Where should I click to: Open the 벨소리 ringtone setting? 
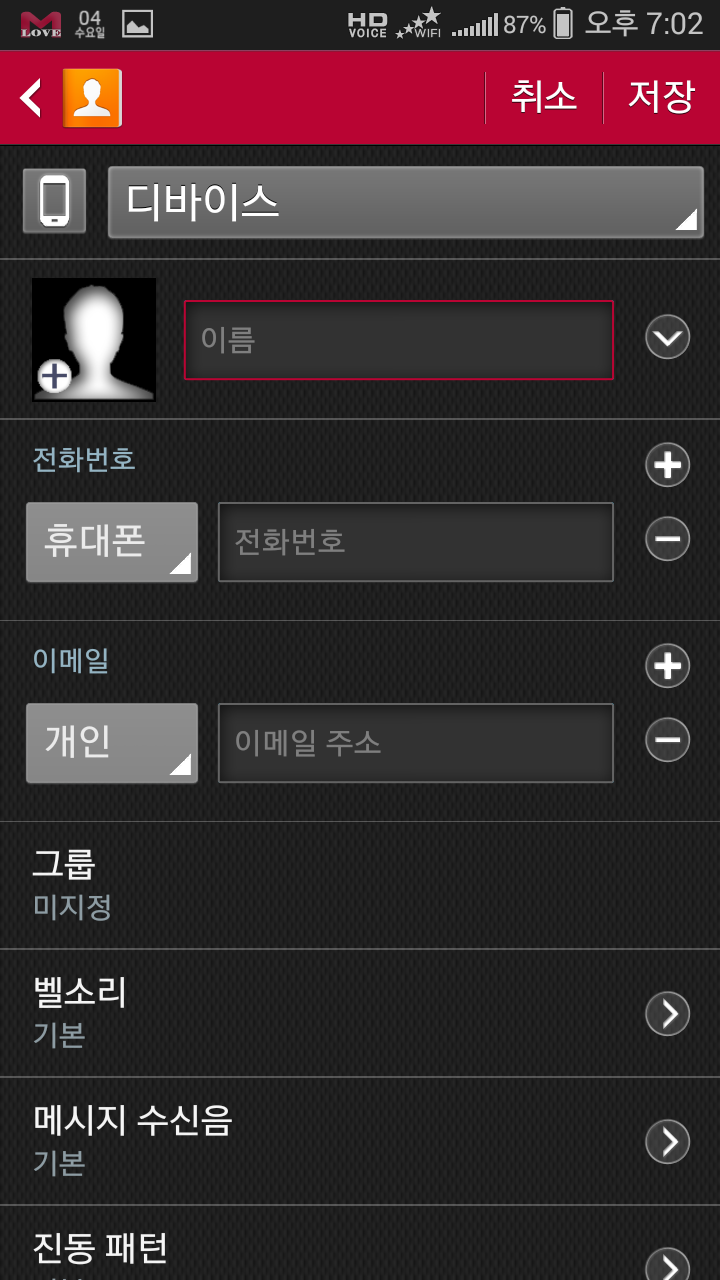[x=360, y=1012]
